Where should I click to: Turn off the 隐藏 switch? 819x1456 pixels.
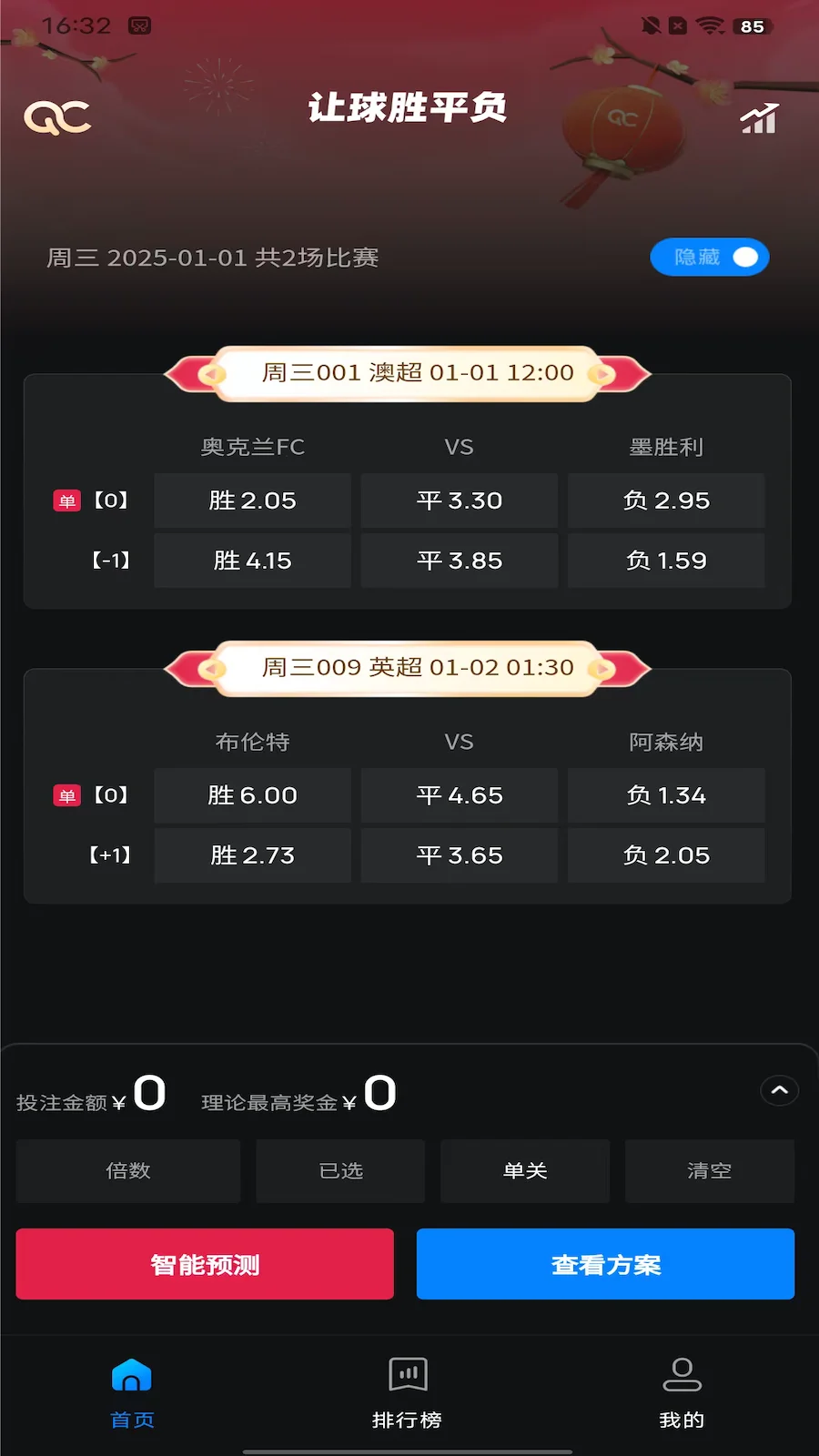click(709, 258)
